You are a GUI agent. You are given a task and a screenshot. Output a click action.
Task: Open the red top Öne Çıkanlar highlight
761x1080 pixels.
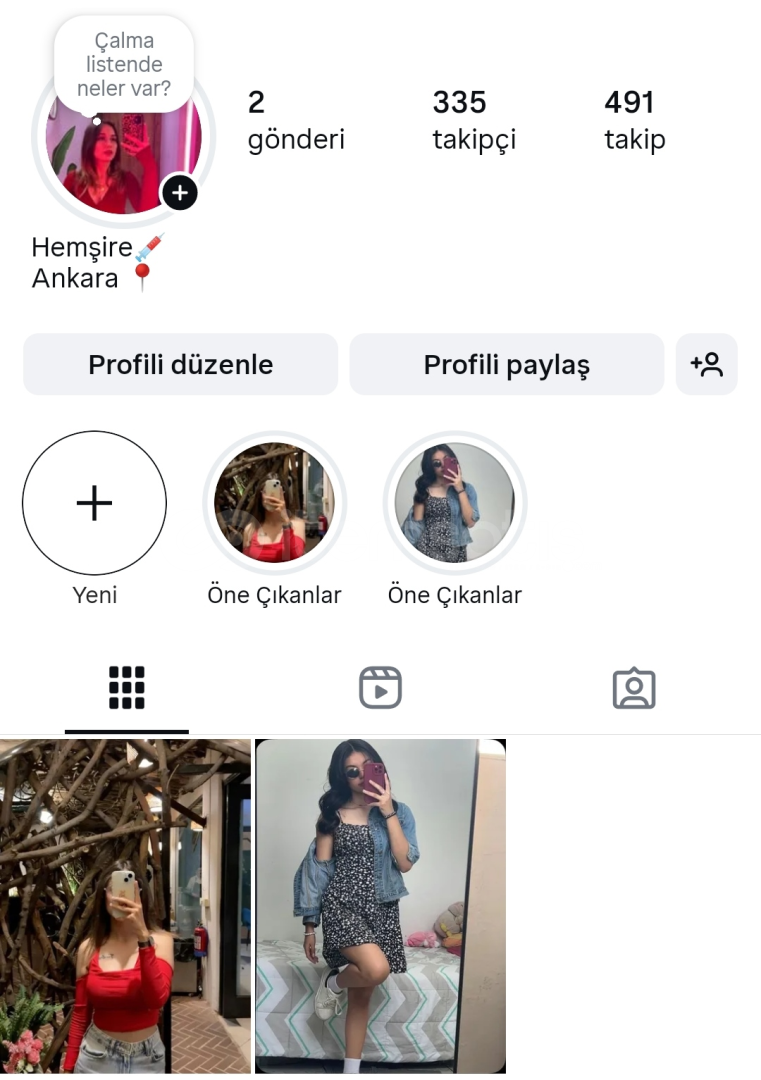pos(274,503)
